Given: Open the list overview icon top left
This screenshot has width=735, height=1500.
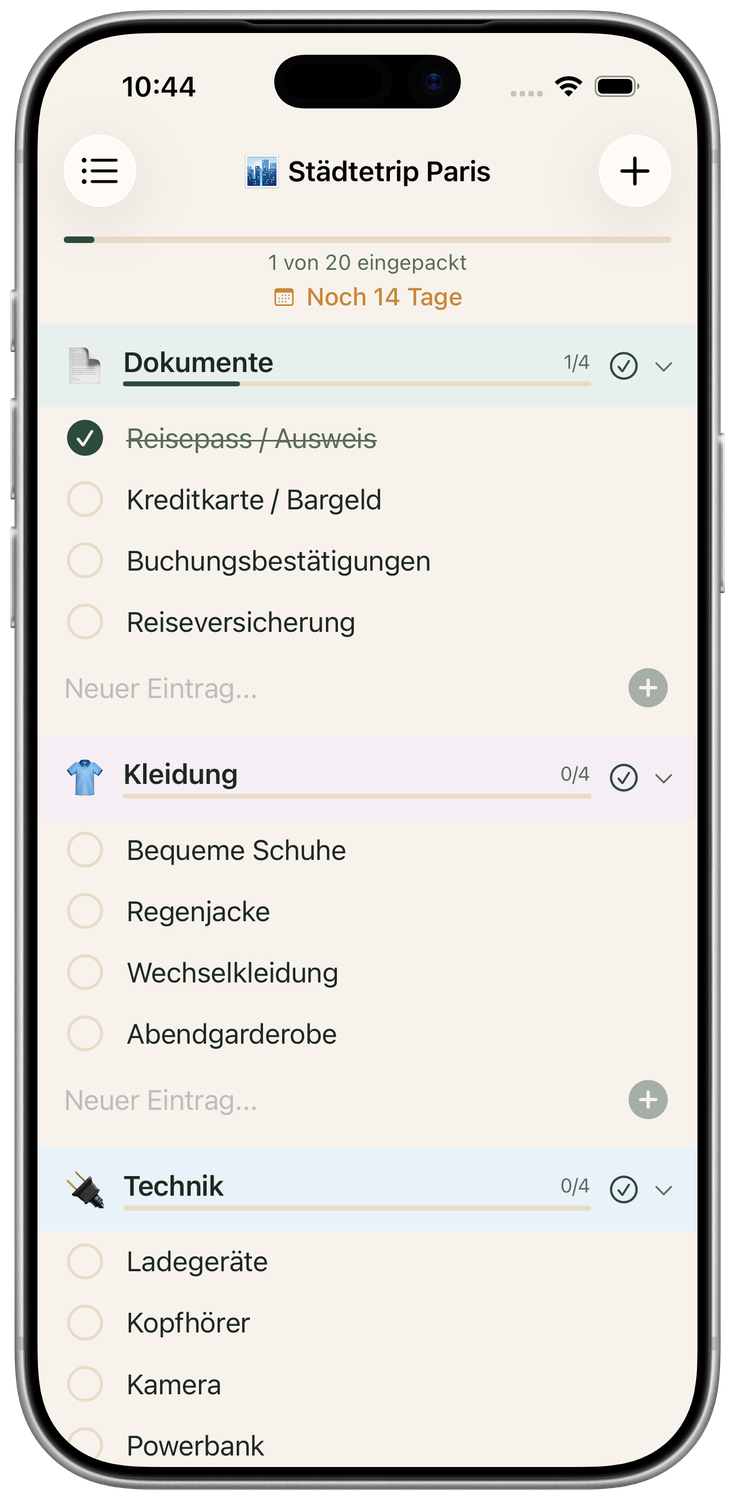Looking at the screenshot, I should (x=99, y=171).
